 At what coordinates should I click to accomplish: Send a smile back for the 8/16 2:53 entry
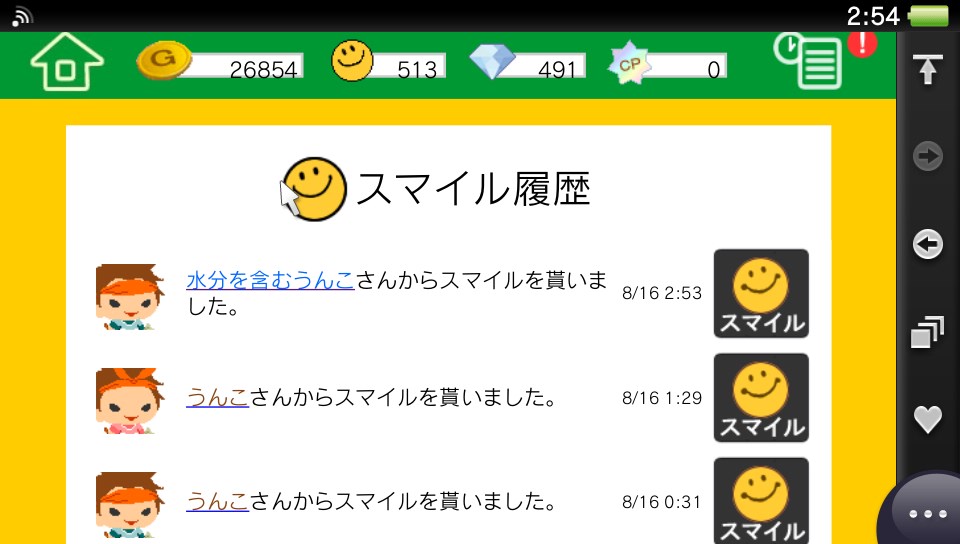tap(760, 293)
